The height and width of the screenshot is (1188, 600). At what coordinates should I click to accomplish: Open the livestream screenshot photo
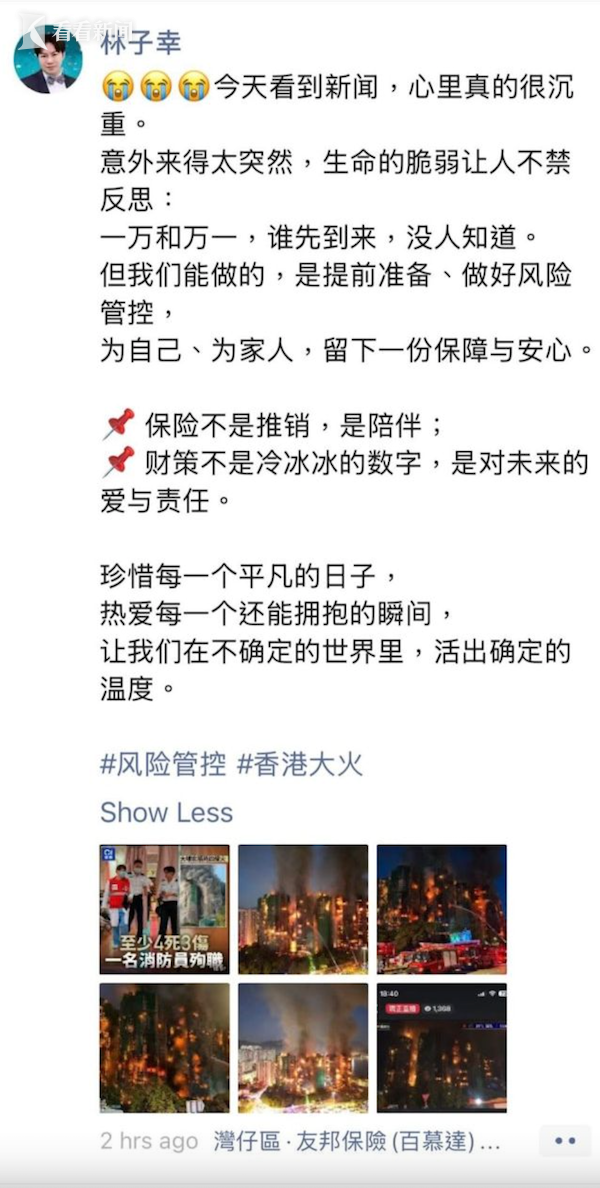[x=441, y=1047]
